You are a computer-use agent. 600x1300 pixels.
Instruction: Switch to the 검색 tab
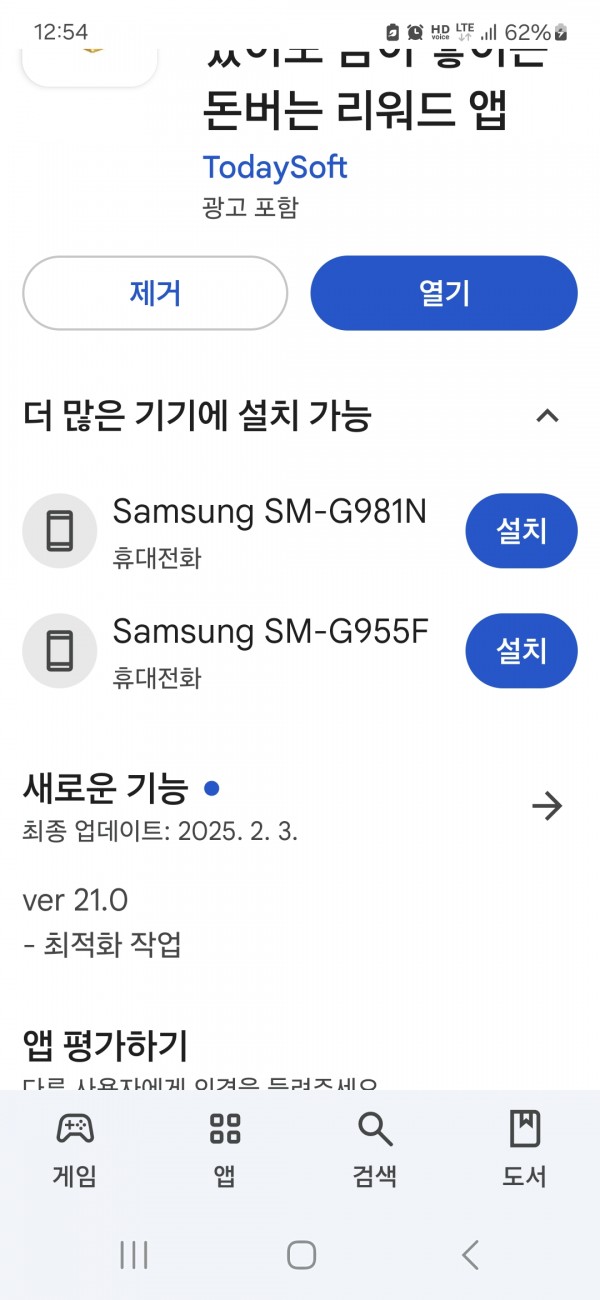(375, 1149)
